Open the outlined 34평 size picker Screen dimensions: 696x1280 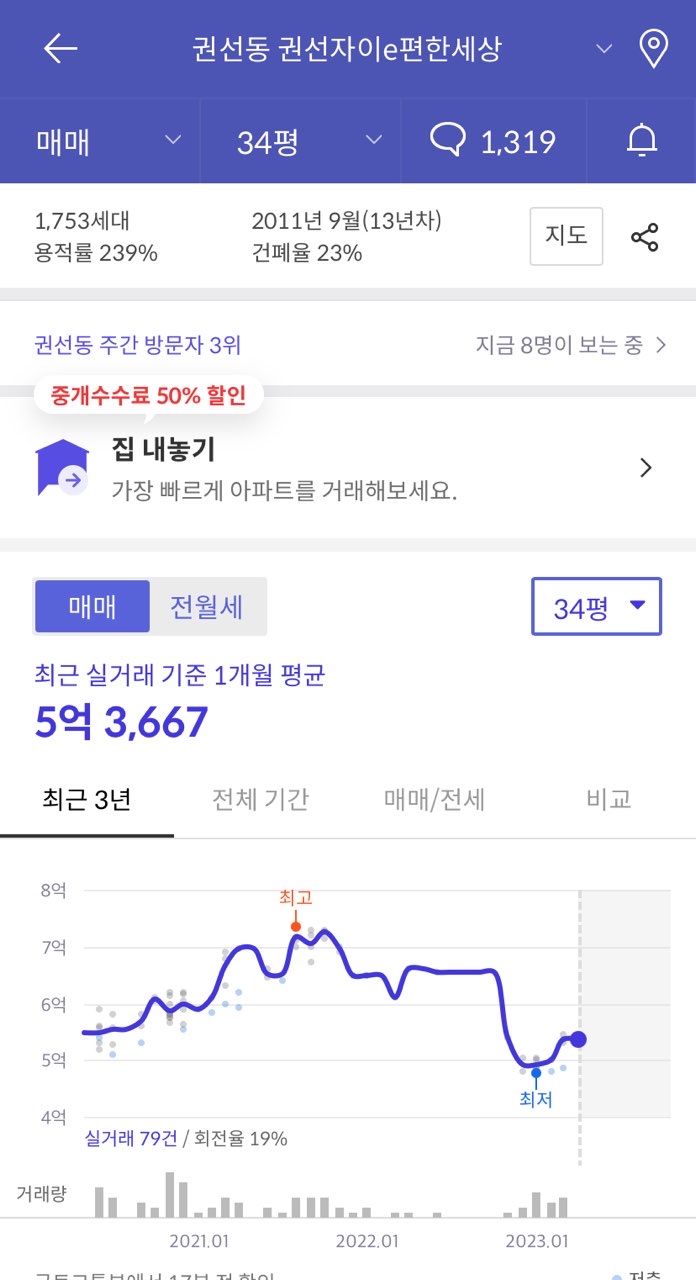click(596, 606)
